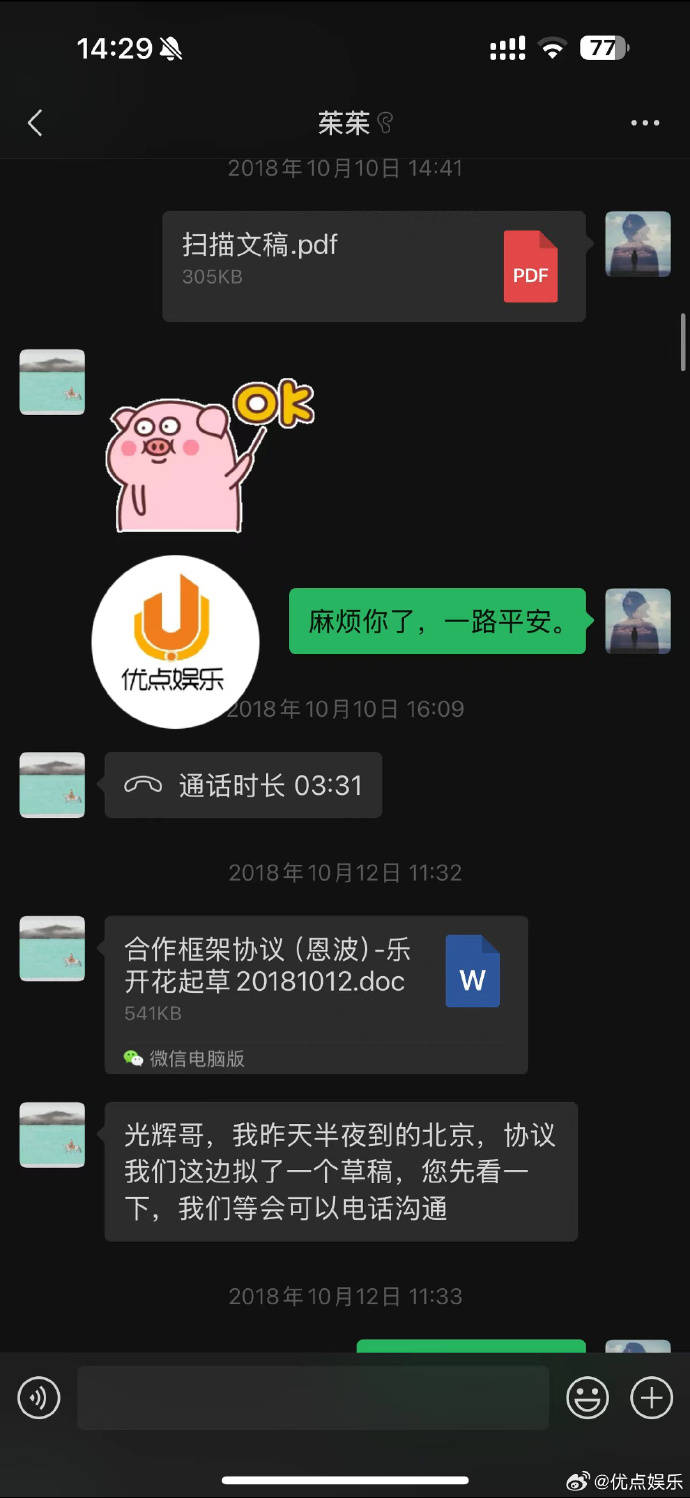This screenshot has width=690, height=1498.
Task: Open the emoji sticker panel
Action: point(587,1397)
